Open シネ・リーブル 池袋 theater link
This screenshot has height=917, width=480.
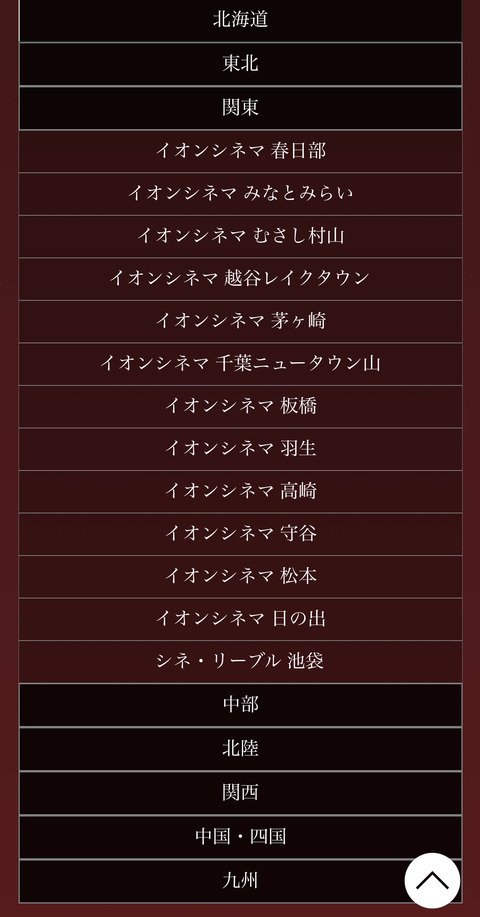click(x=240, y=661)
